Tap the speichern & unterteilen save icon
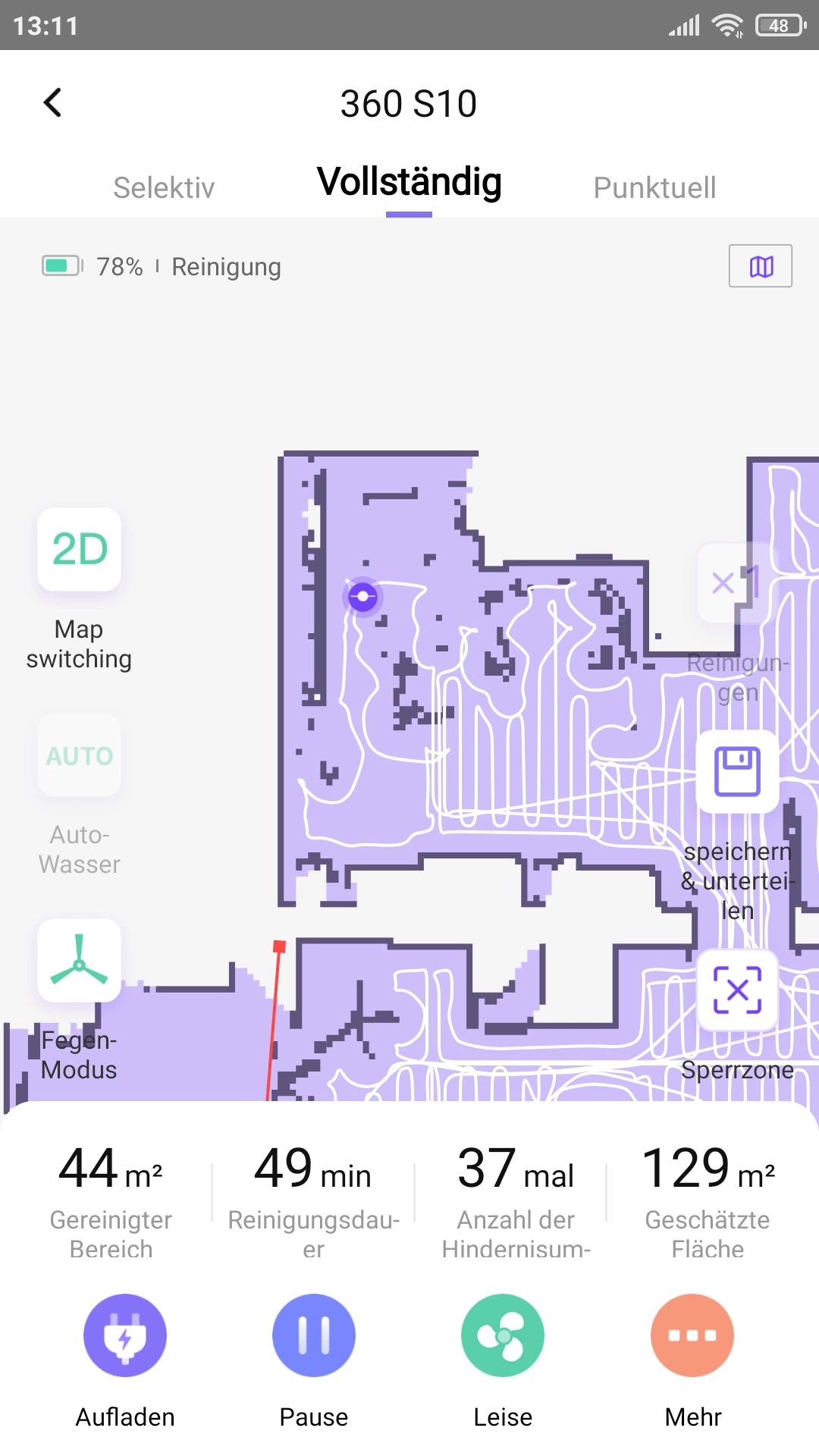The width and height of the screenshot is (819, 1456). [x=738, y=771]
